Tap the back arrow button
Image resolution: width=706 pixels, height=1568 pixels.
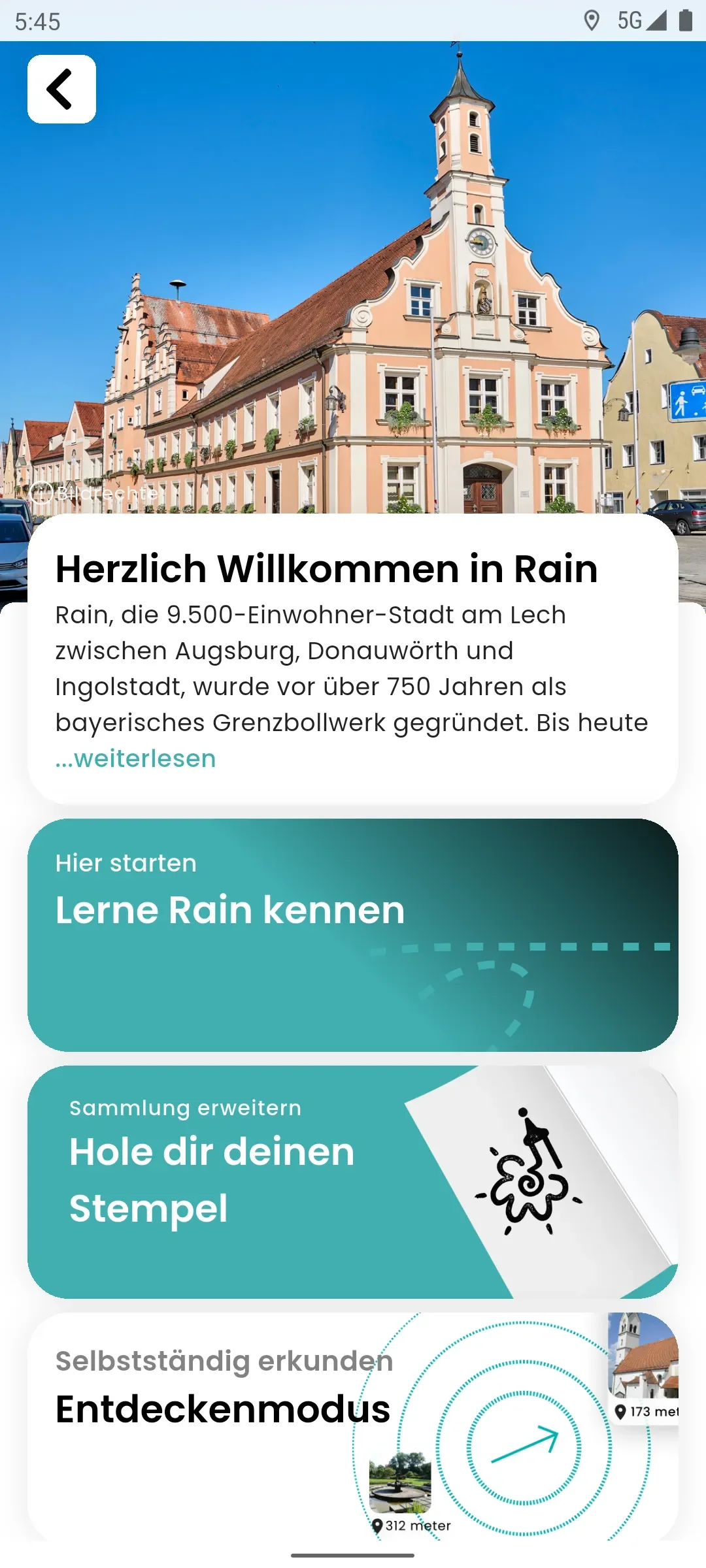coord(61,88)
